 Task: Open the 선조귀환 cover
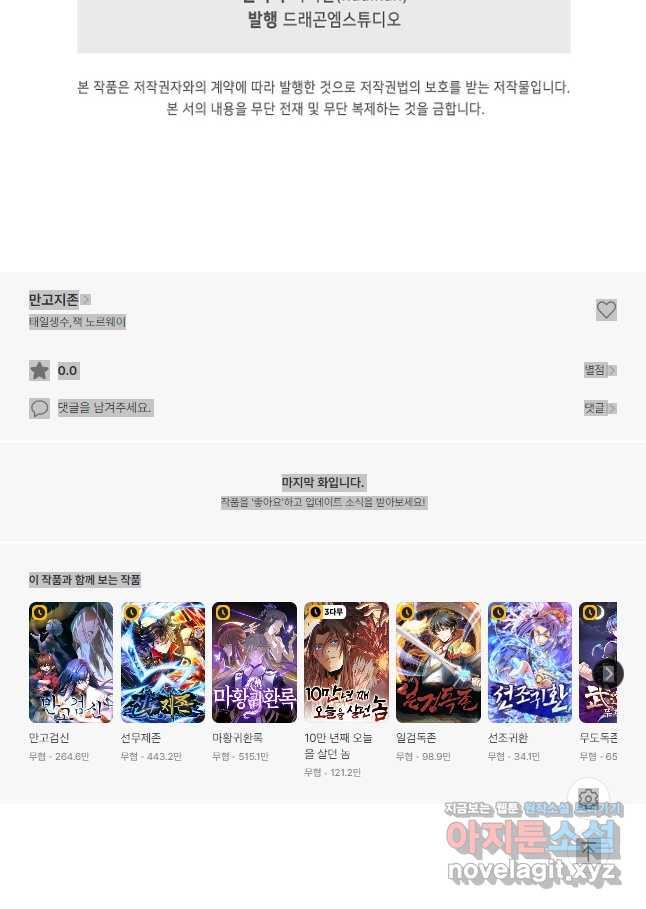(x=530, y=662)
